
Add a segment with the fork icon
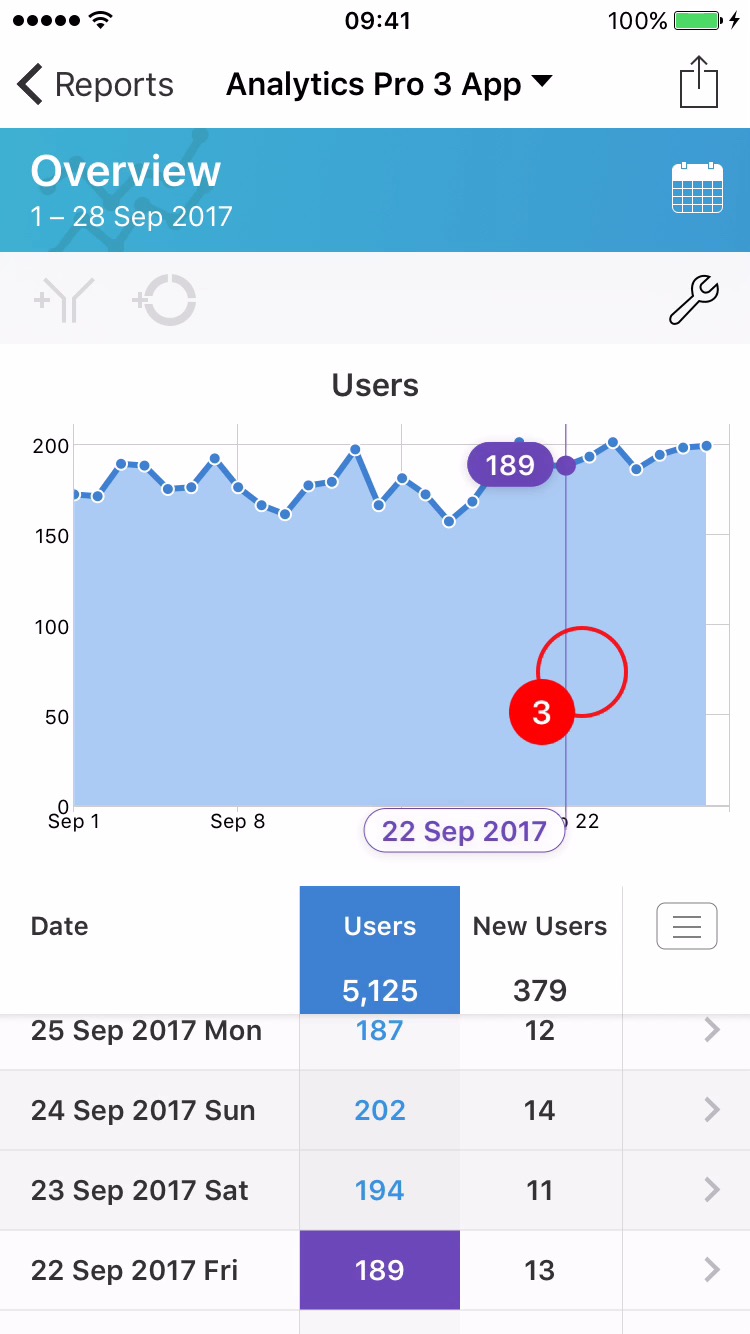pos(64,300)
